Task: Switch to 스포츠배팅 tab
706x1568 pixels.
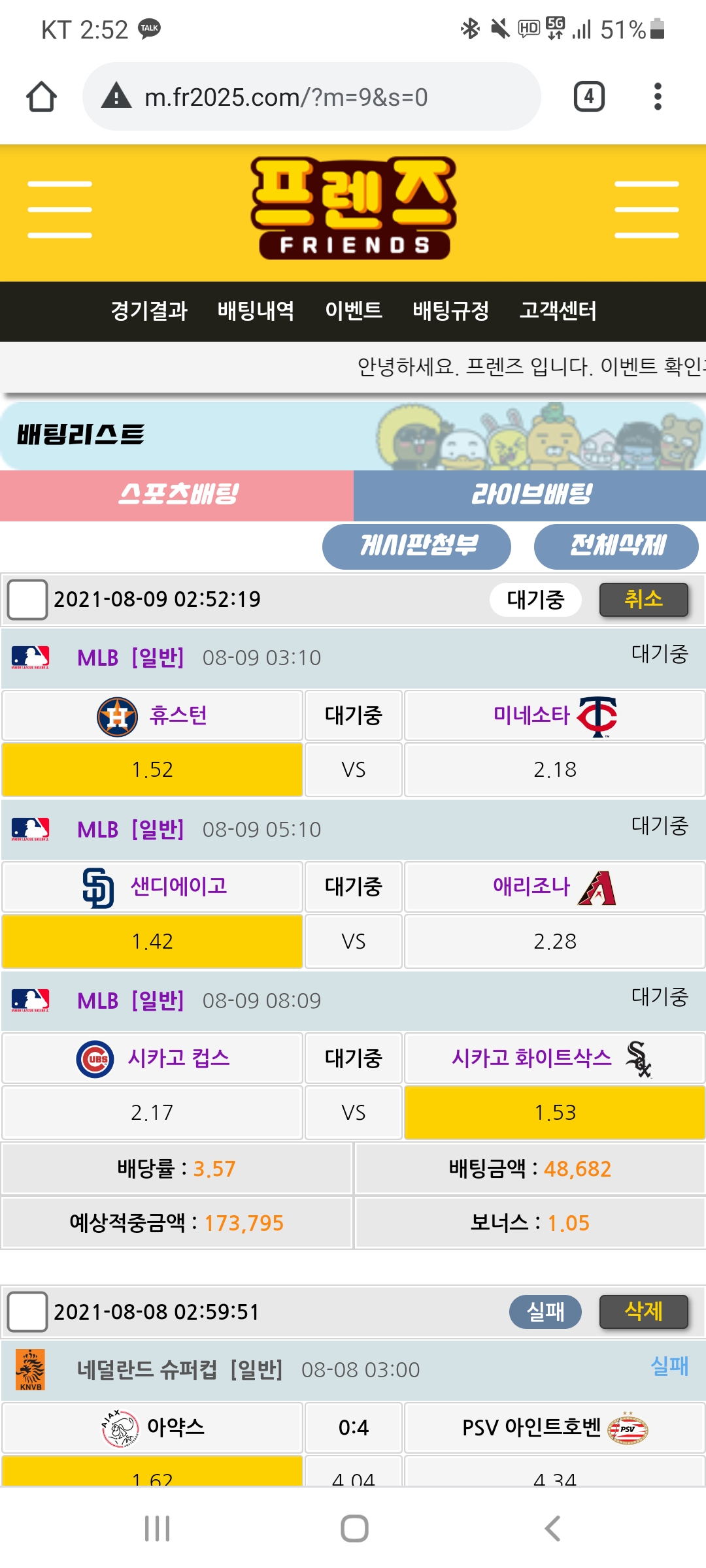Action: click(176, 495)
